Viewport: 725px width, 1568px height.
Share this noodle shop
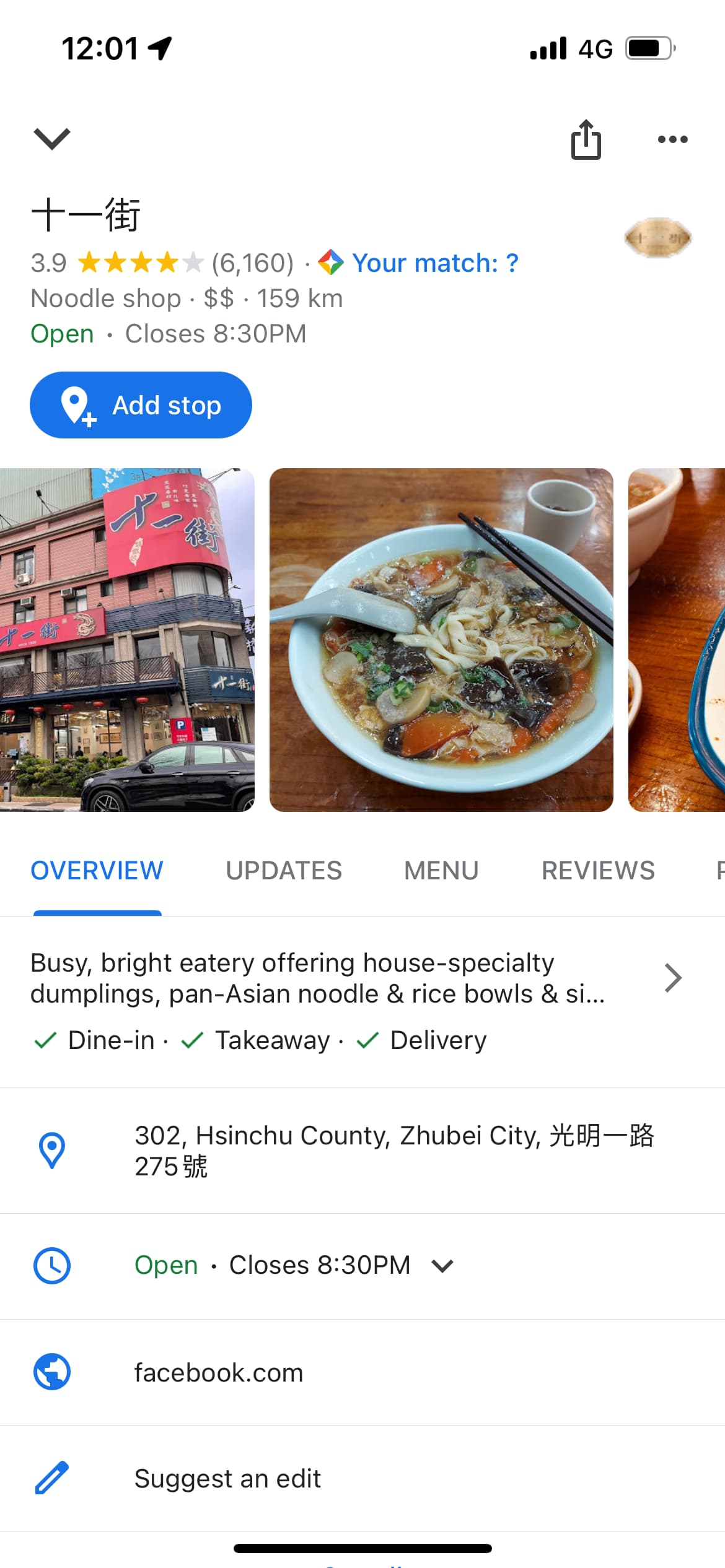586,139
